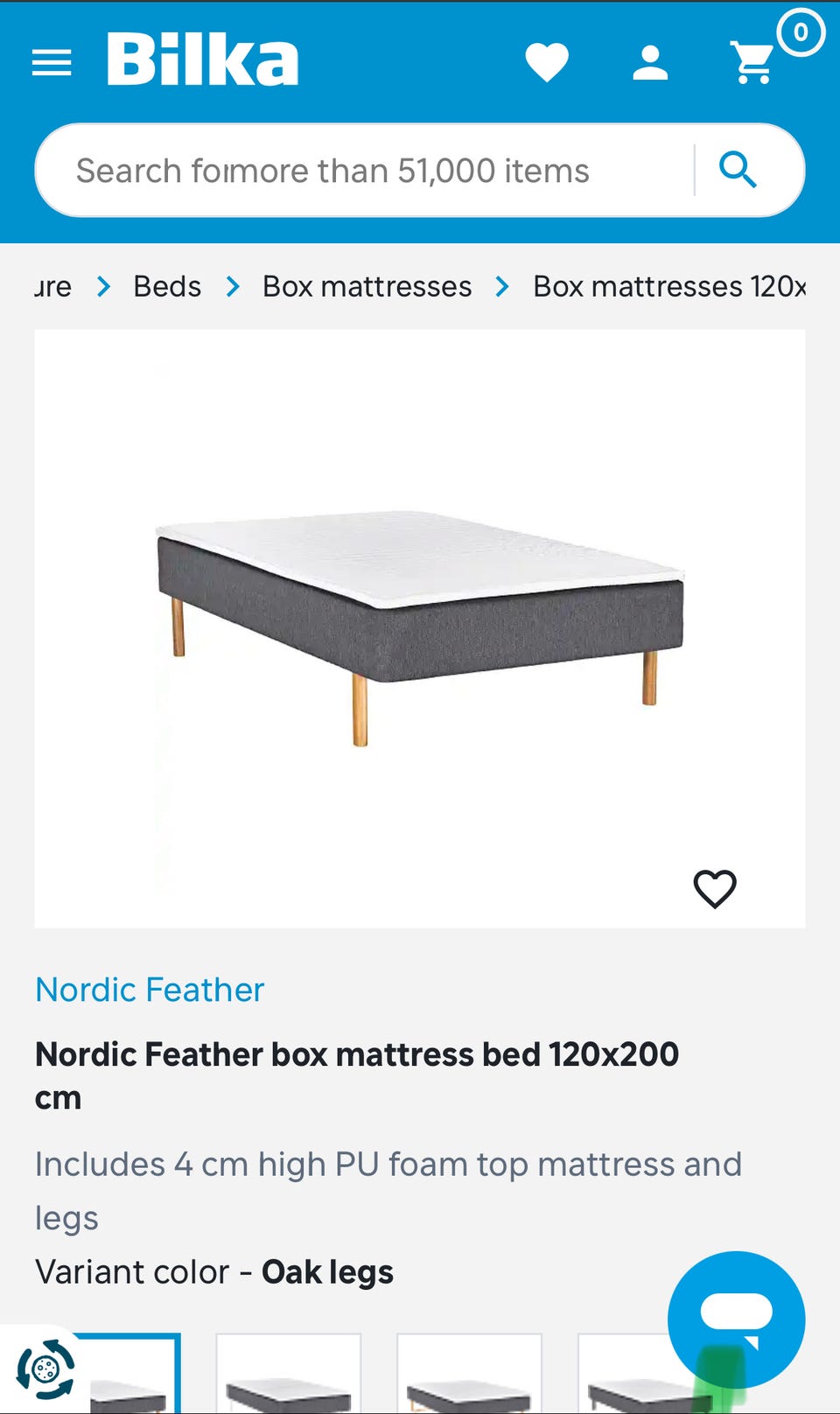
Task: Open the chat support bubble
Action: point(736,1318)
